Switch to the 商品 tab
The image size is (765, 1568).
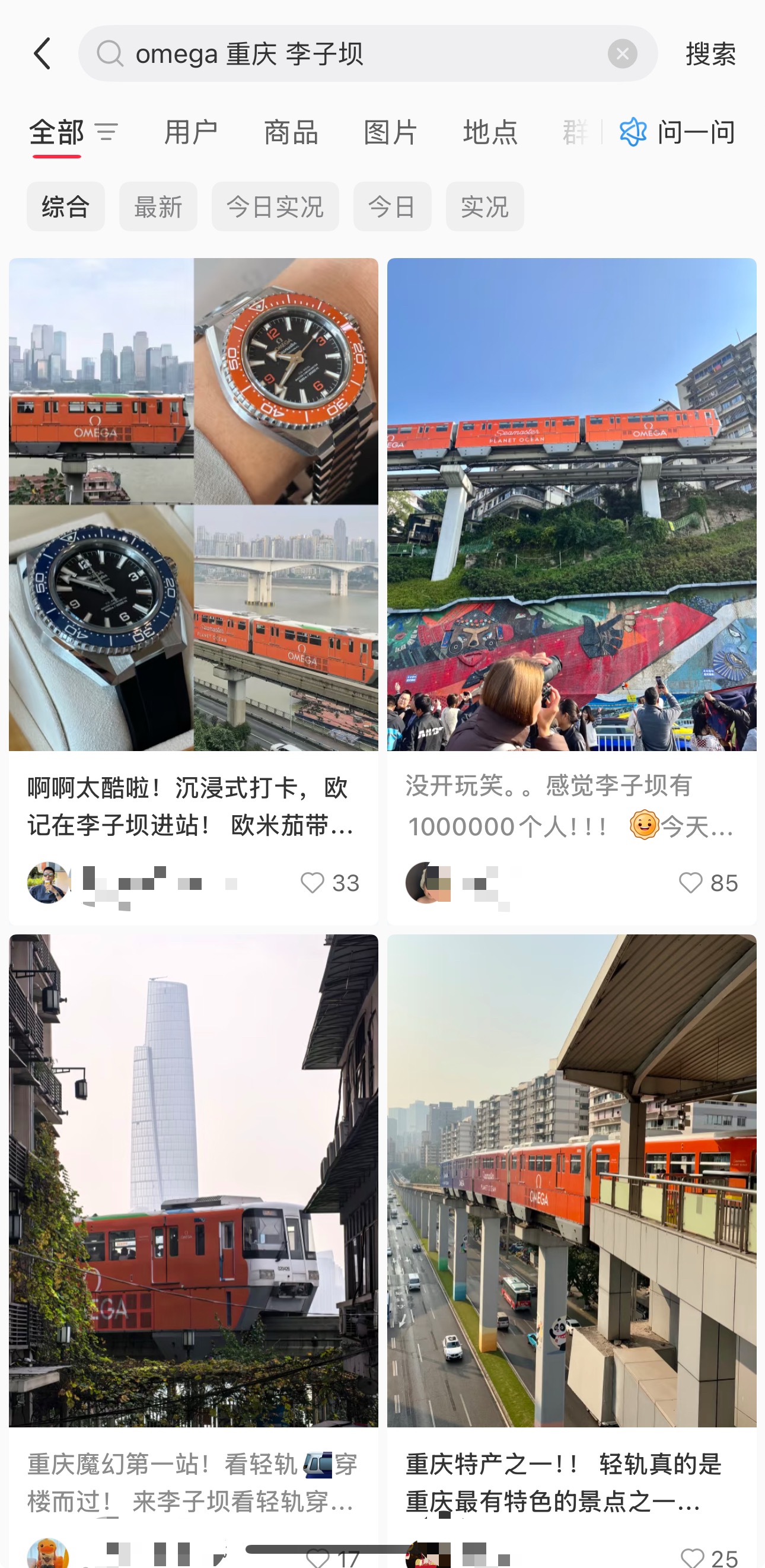pos(291,132)
